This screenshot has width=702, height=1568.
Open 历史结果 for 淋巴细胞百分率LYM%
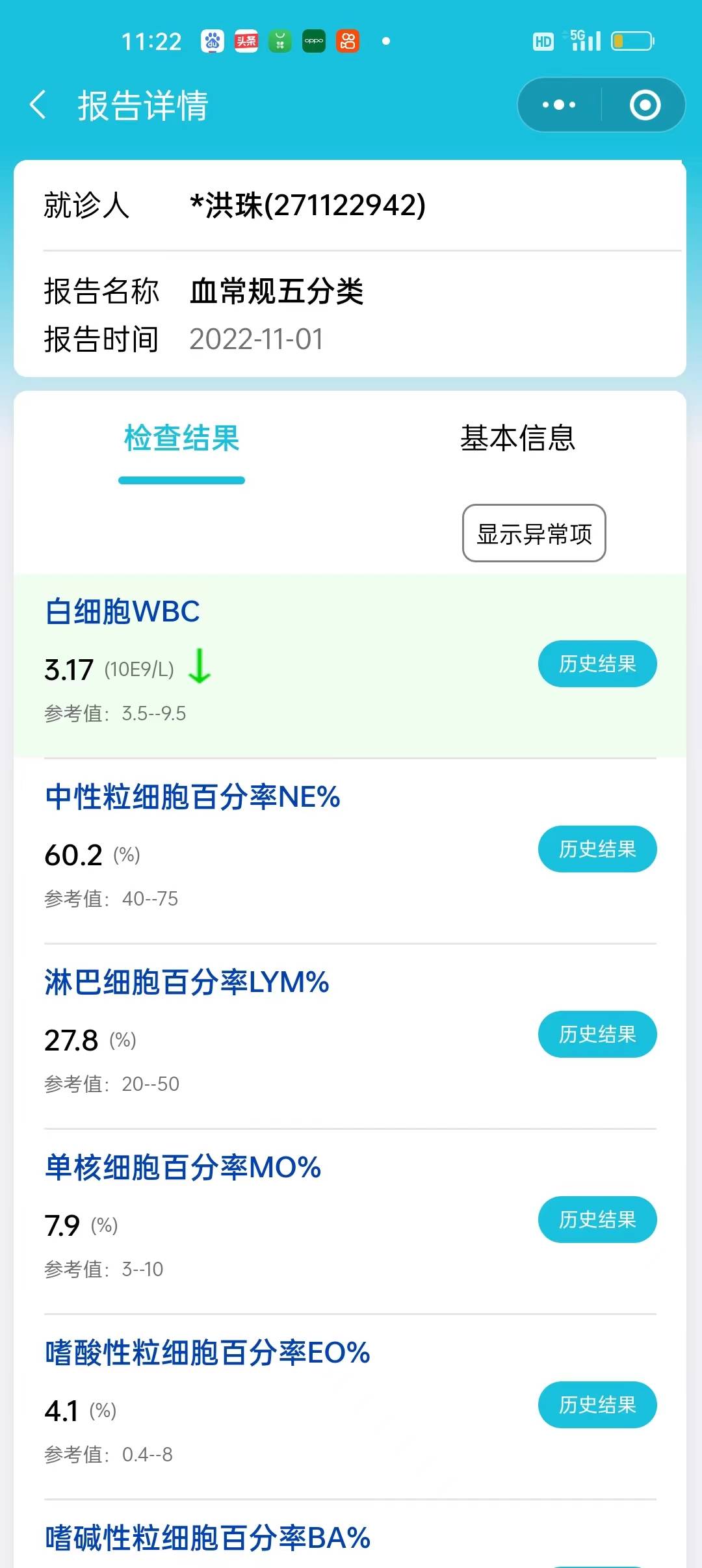(597, 1034)
